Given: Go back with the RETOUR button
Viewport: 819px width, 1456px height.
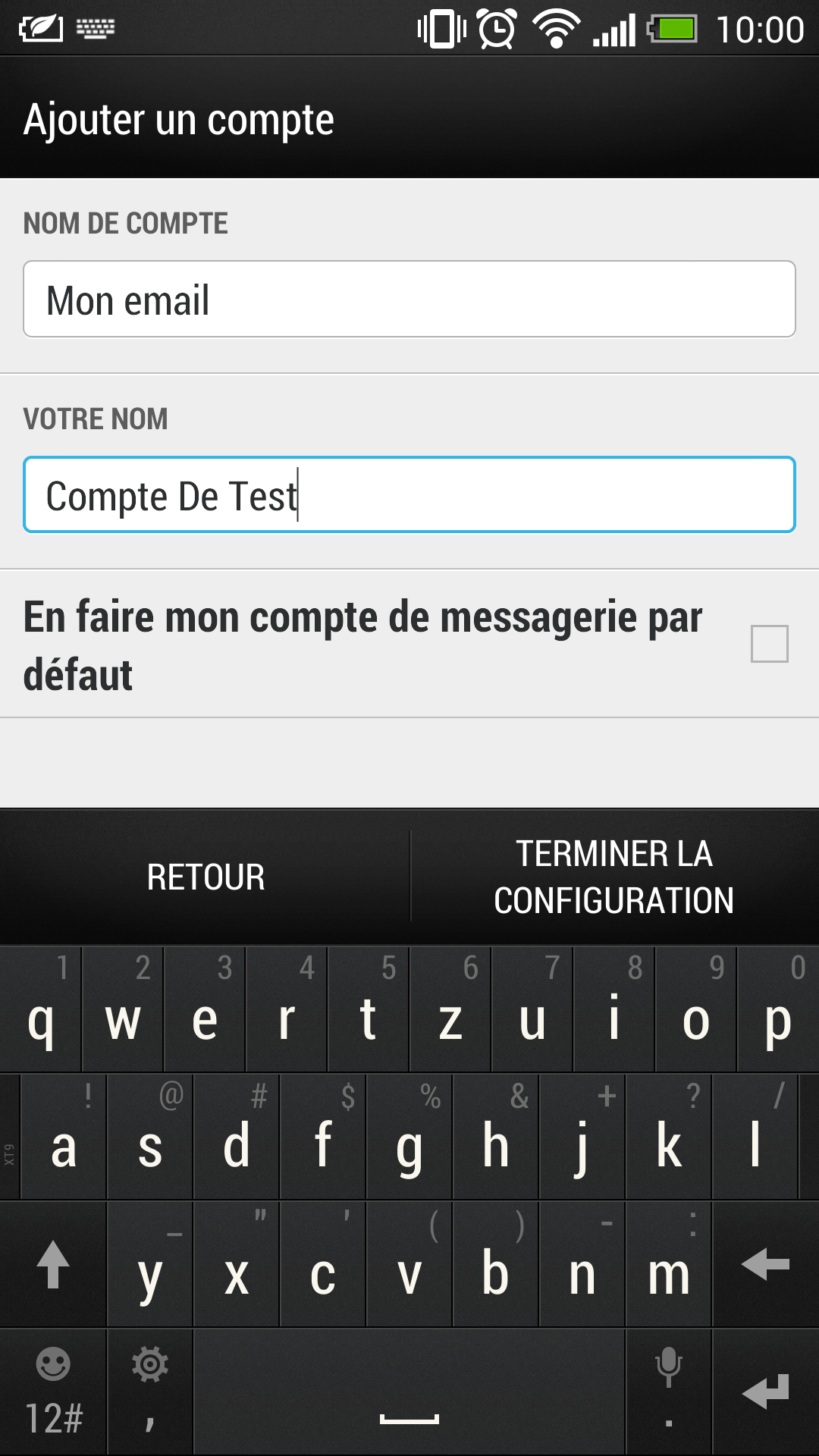Looking at the screenshot, I should point(206,877).
